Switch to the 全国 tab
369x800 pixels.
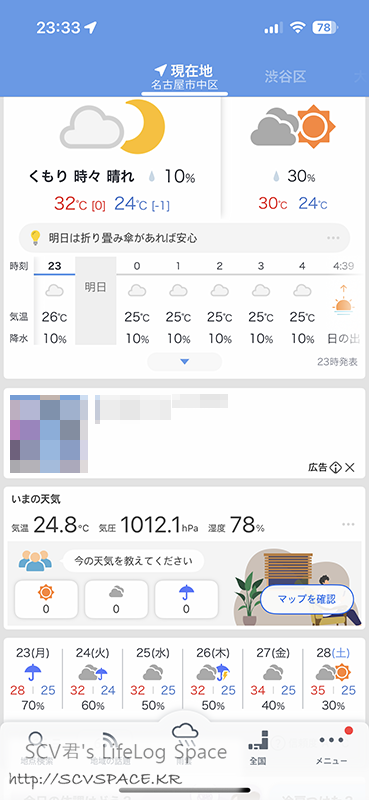point(258,747)
